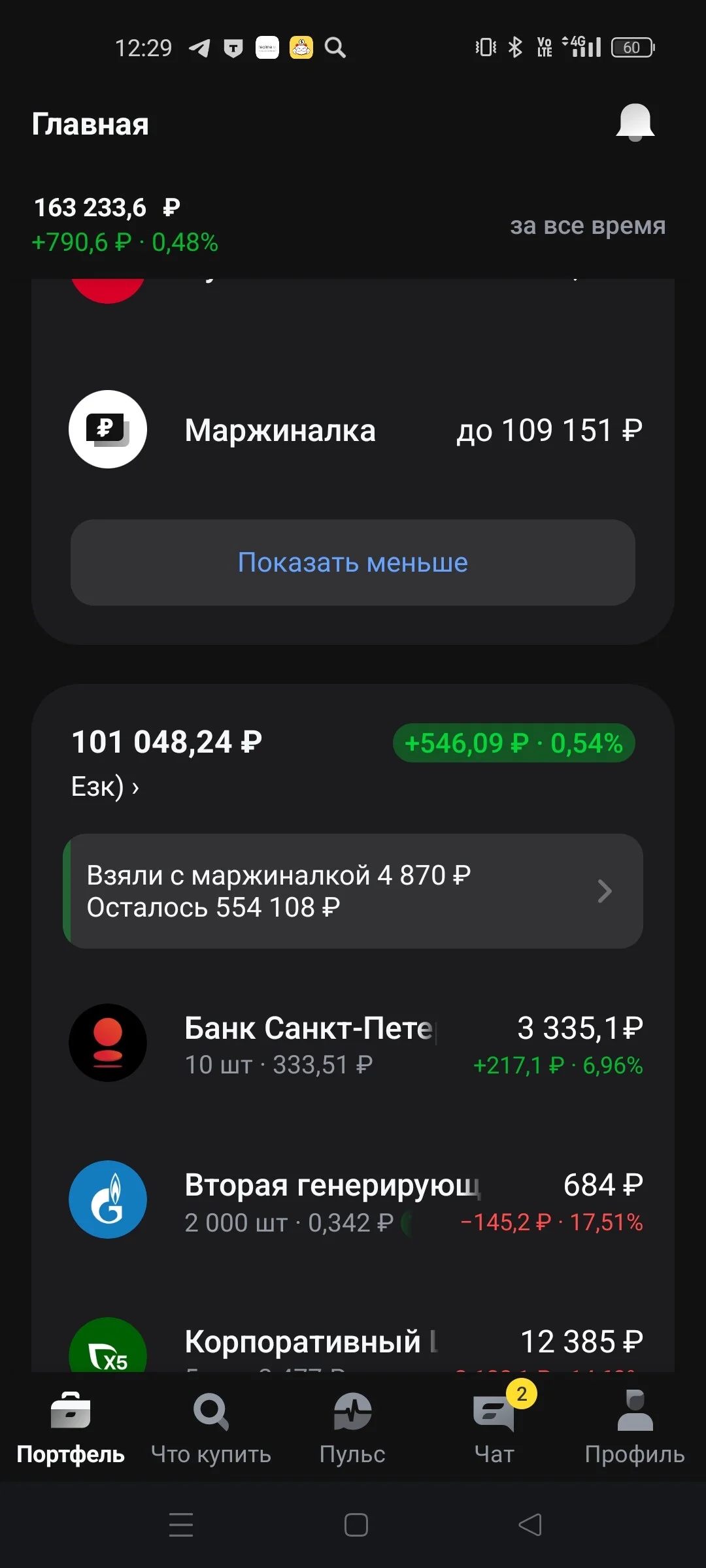The image size is (706, 1568).
Task: Open Банк Санкт-Петербург position
Action: [353, 1043]
